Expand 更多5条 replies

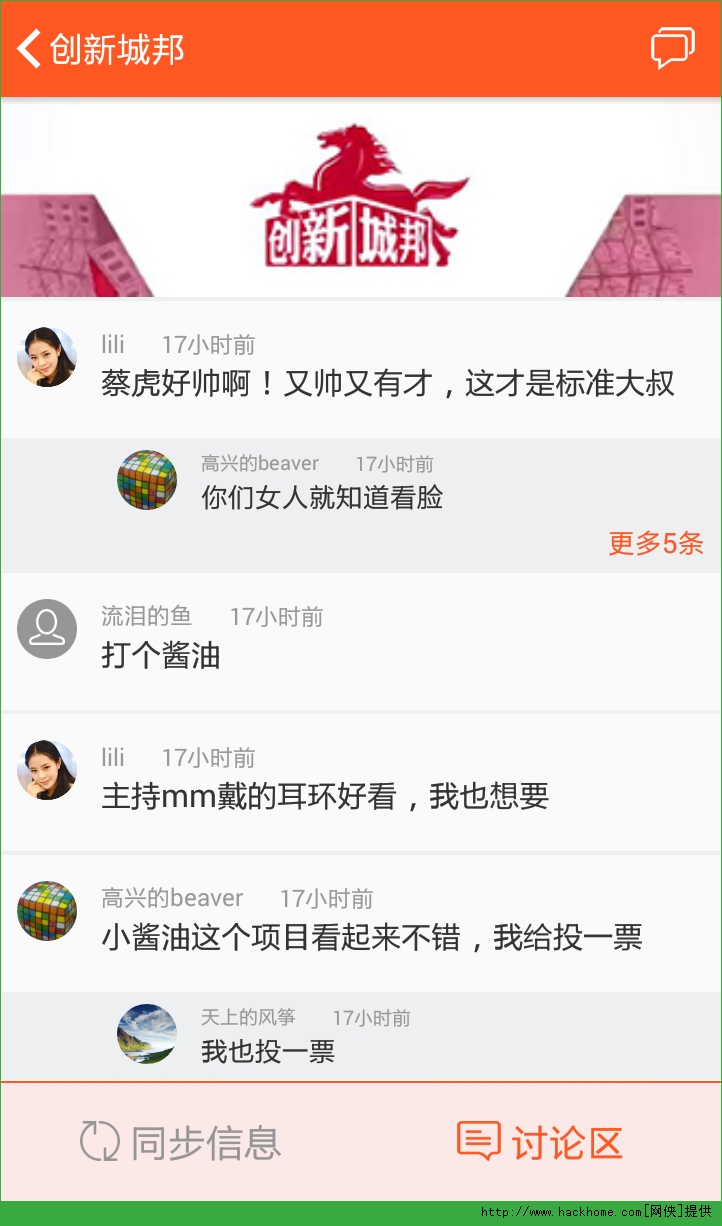click(x=656, y=543)
